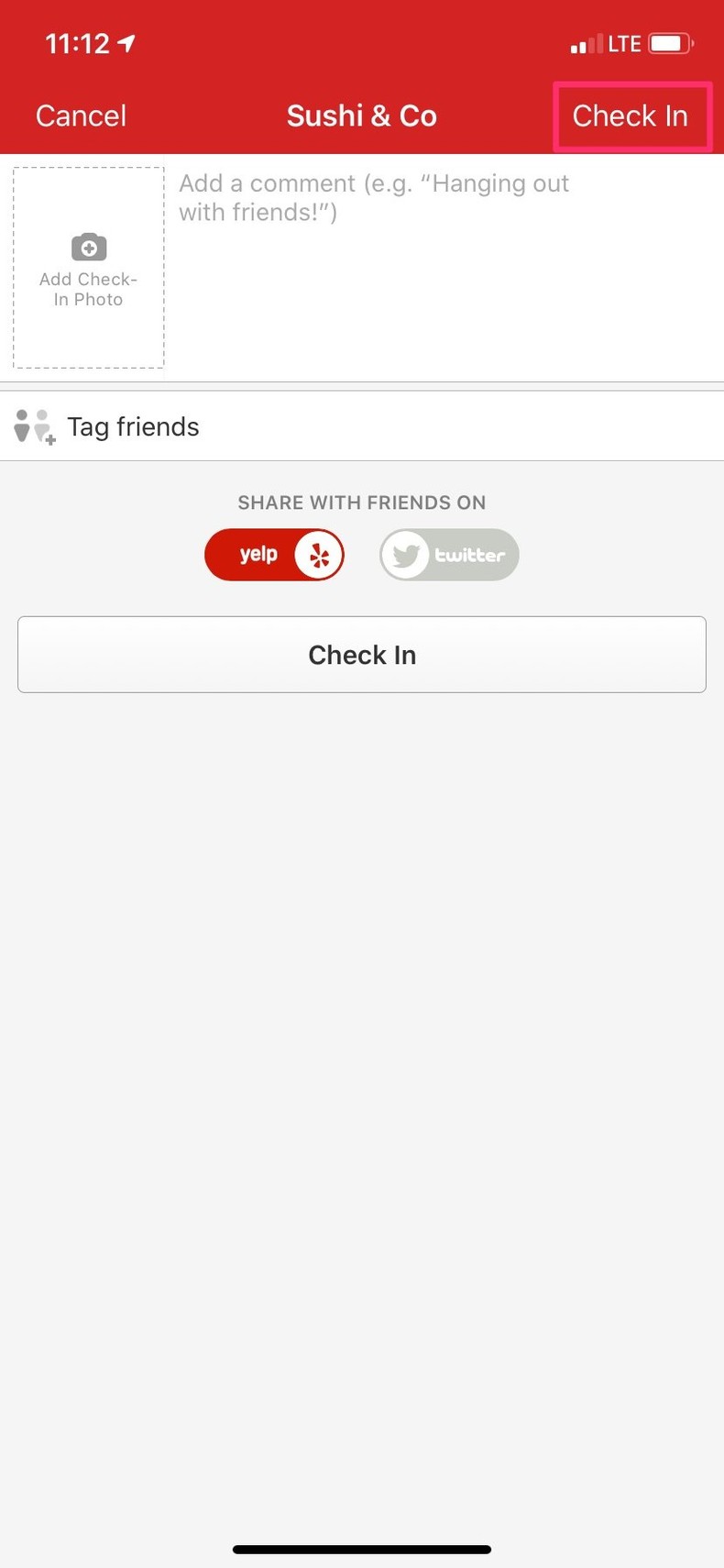The width and height of the screenshot is (724, 1568).
Task: Enable sharing to Twitter
Action: point(448,554)
